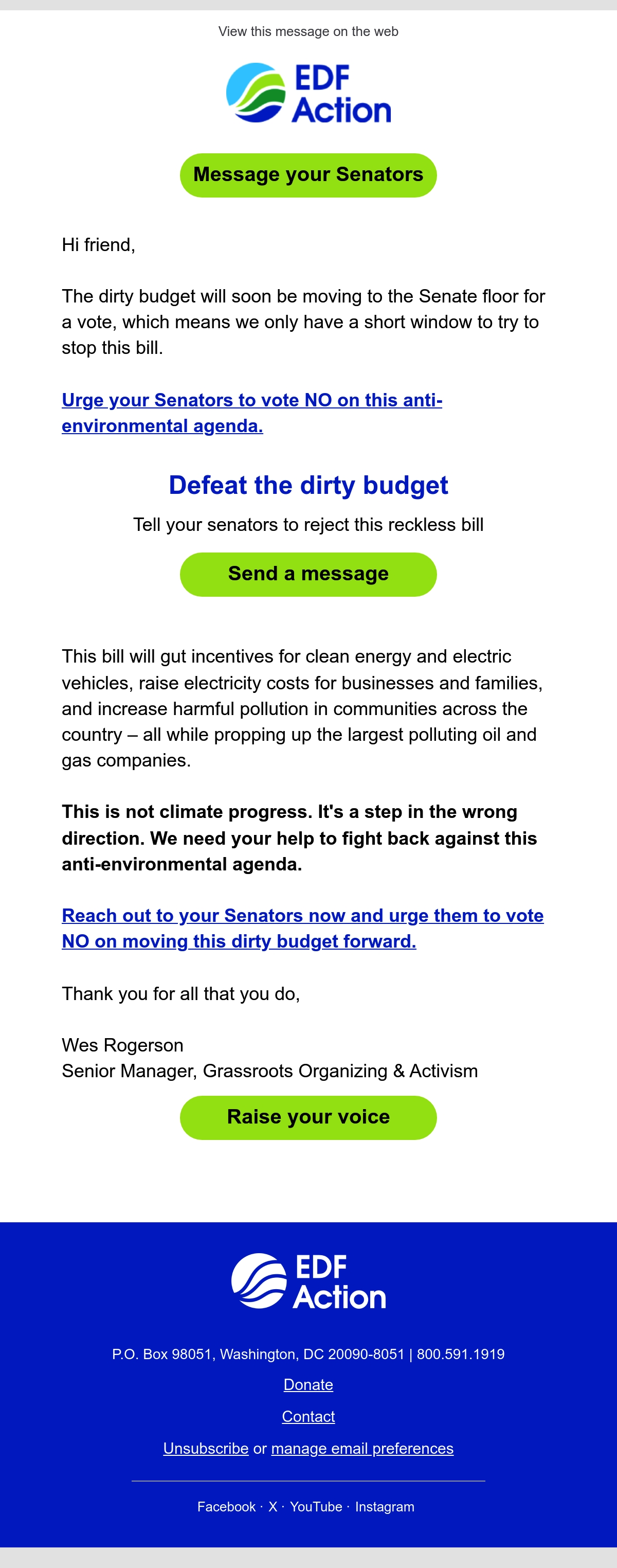
Task: Tap the Message your Senators button
Action: pos(308,175)
